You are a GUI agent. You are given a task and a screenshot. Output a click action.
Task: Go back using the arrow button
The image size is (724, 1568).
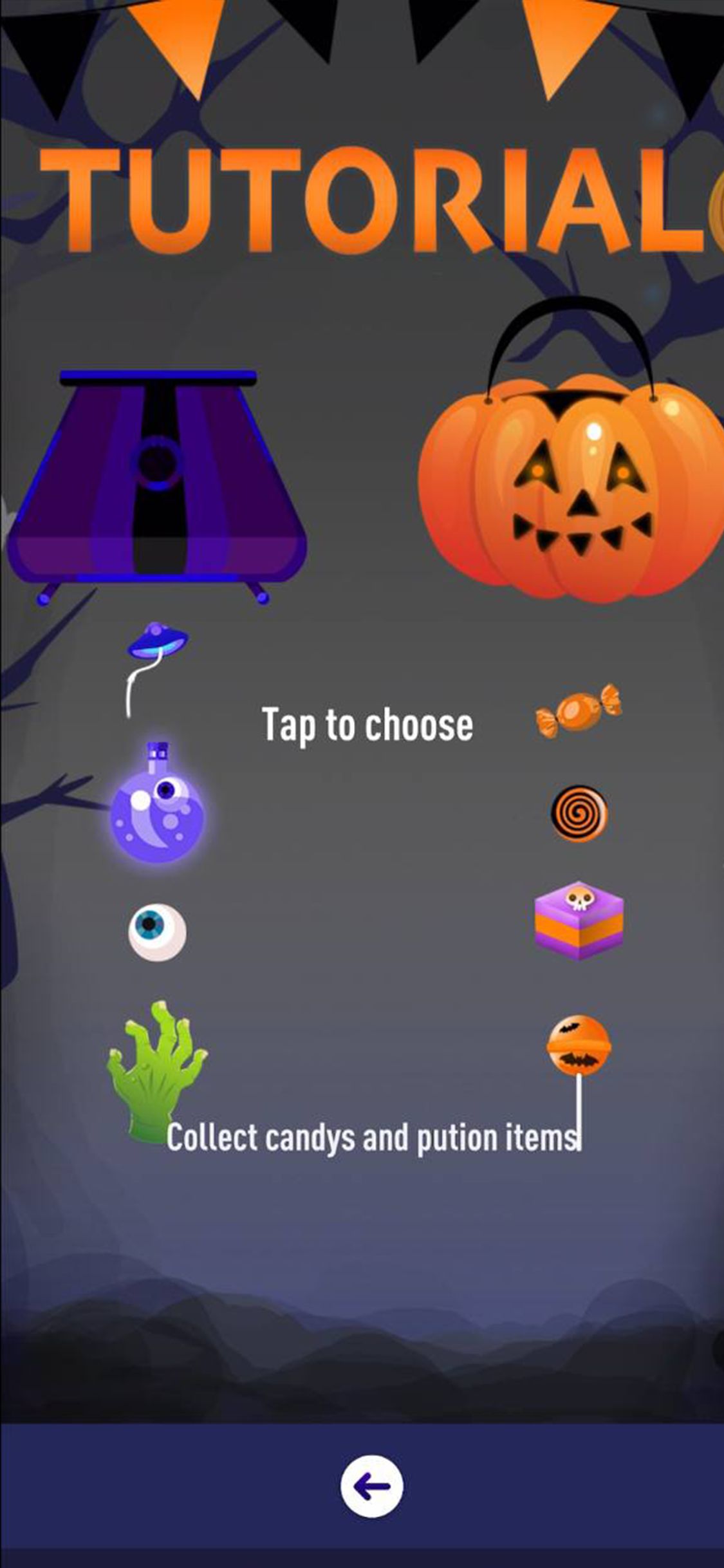(x=371, y=1486)
